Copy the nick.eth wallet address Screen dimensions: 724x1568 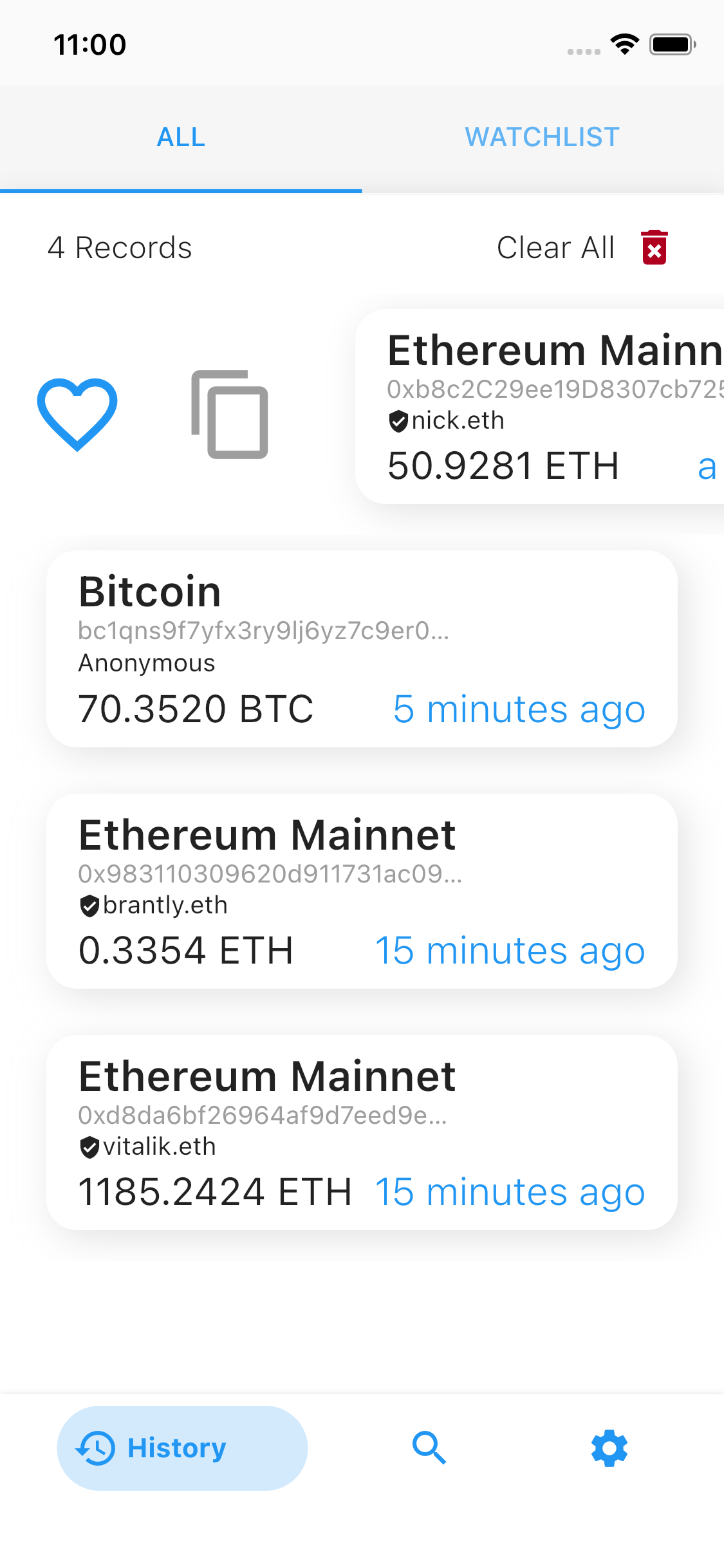tap(230, 415)
